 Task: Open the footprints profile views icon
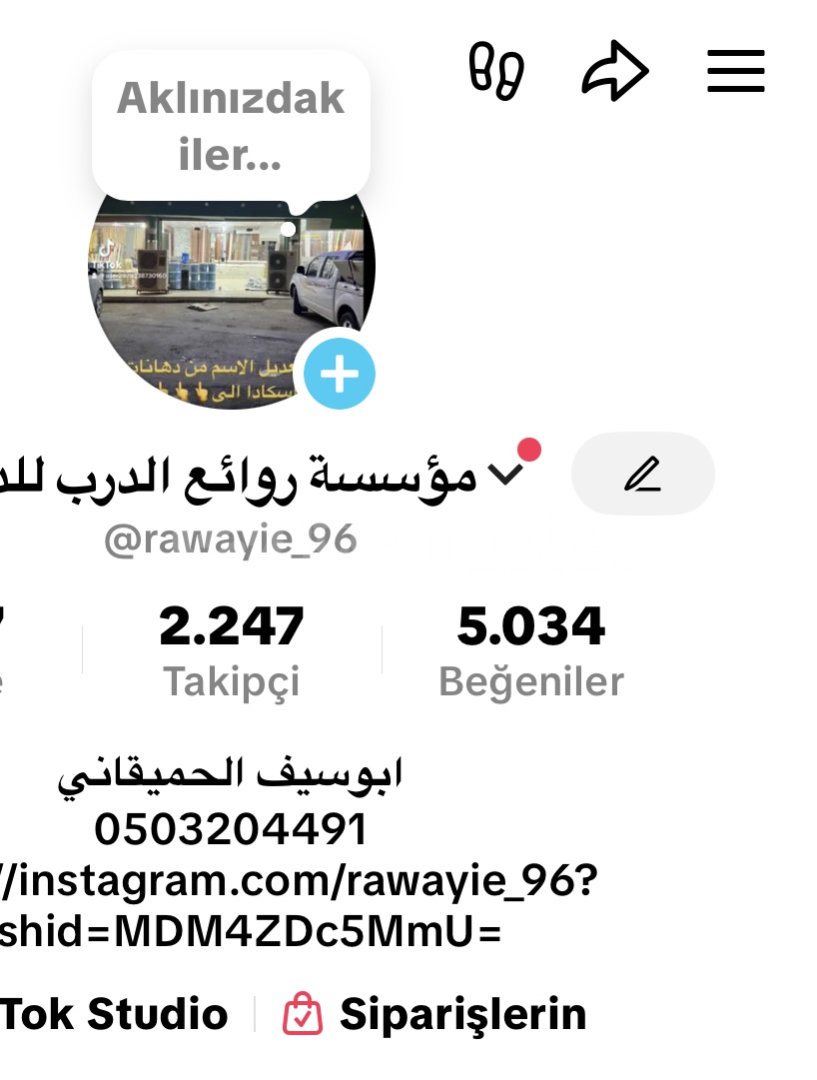tap(497, 72)
